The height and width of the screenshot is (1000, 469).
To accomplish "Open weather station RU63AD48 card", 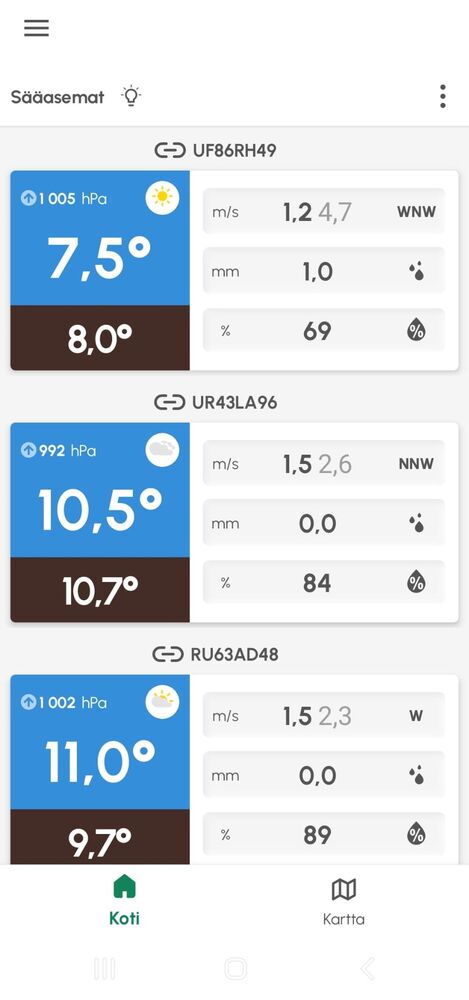I will [x=234, y=769].
